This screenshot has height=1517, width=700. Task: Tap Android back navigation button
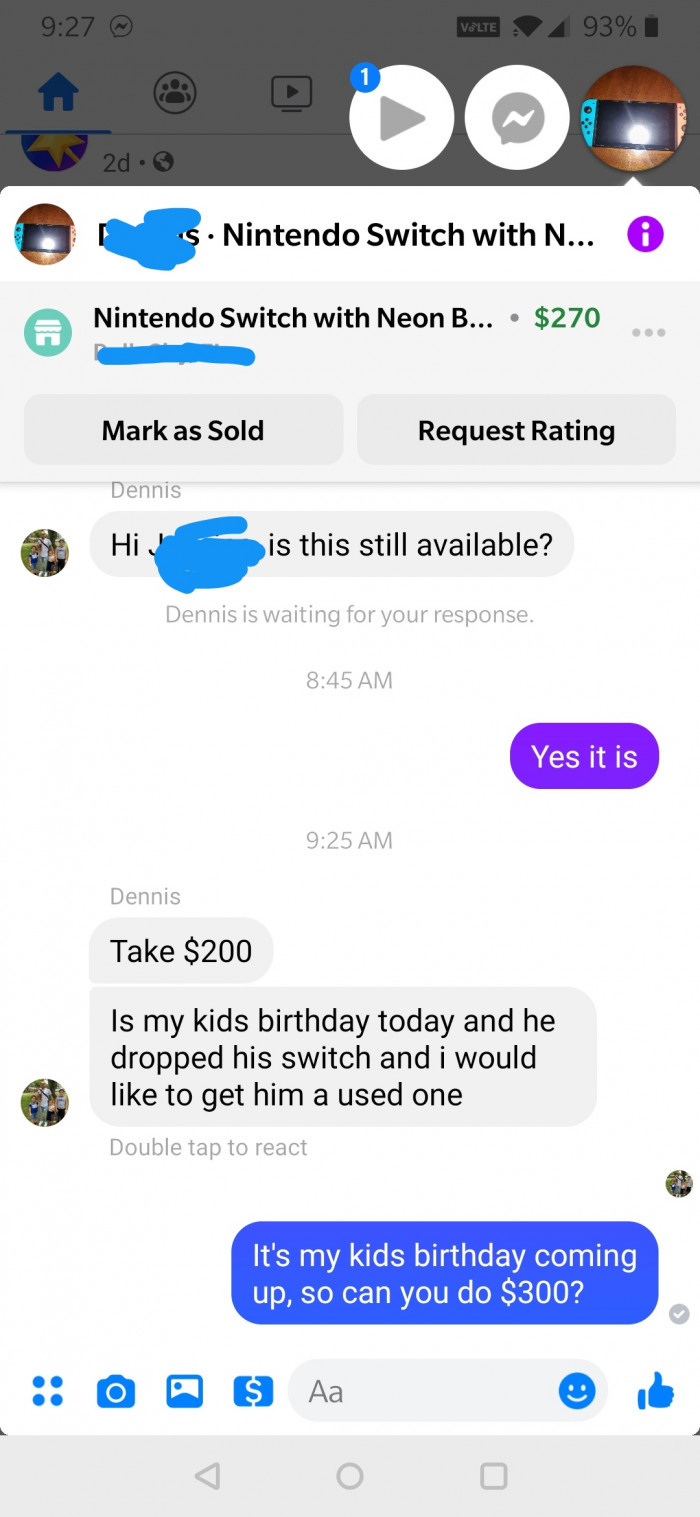(x=207, y=1476)
